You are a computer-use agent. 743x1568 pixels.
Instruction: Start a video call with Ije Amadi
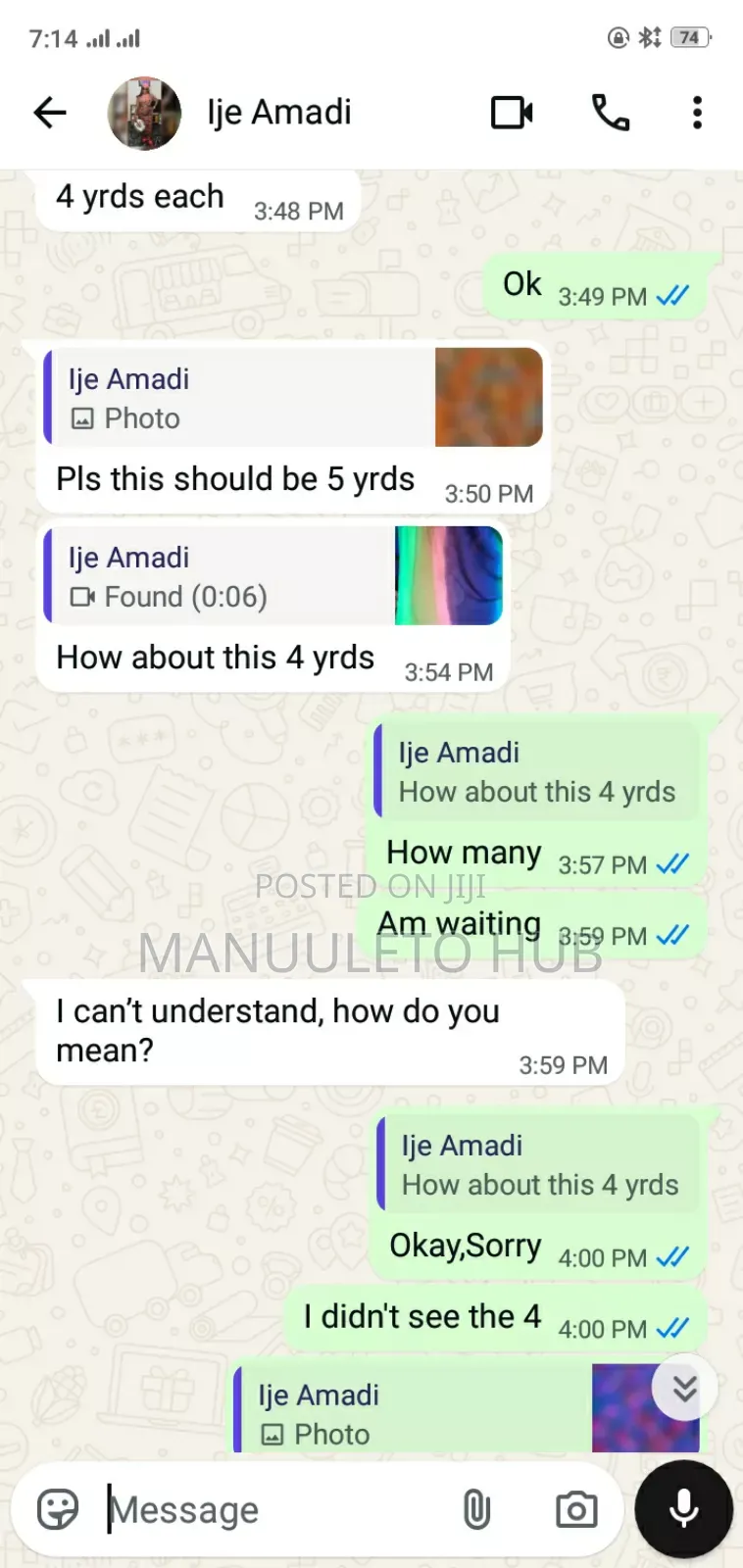(x=512, y=113)
